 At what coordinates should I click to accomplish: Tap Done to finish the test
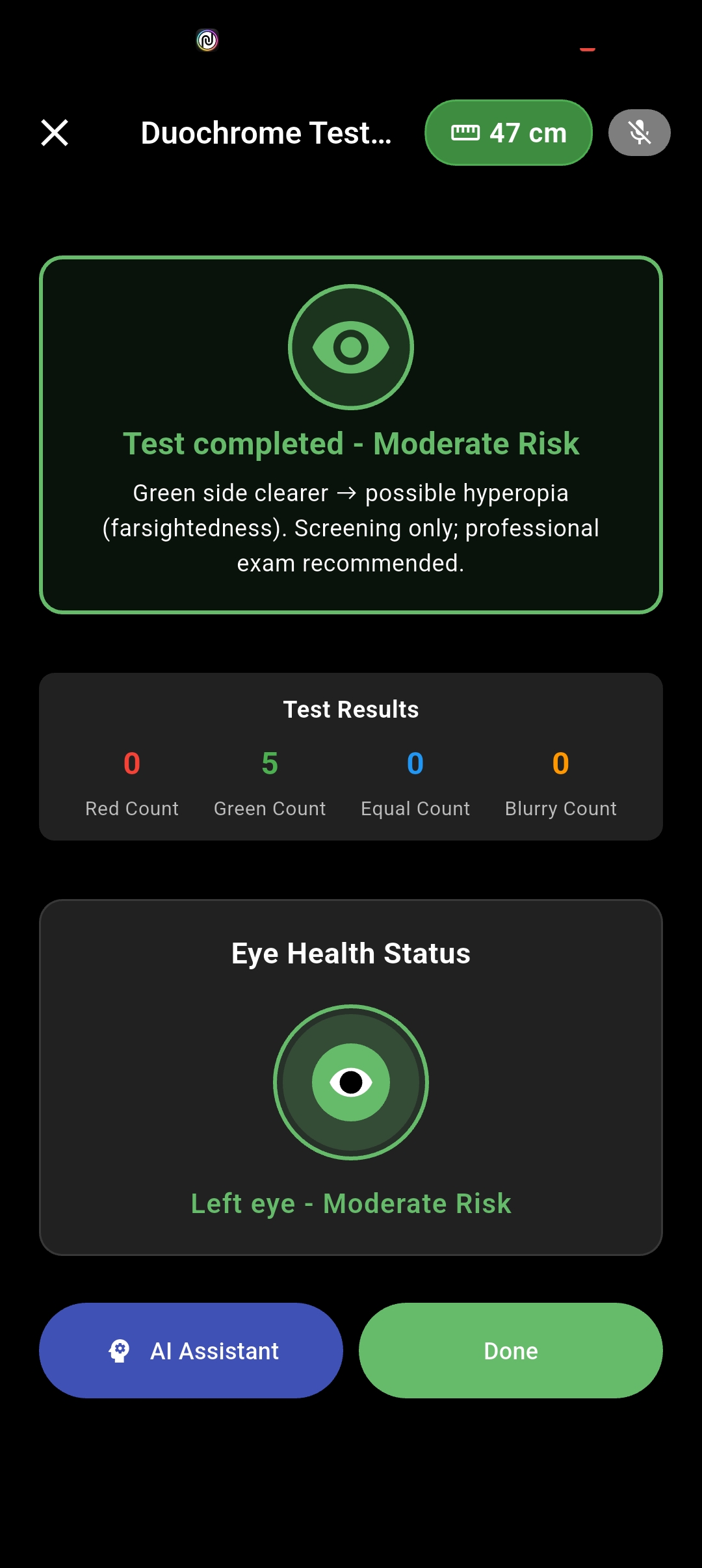(x=510, y=1350)
